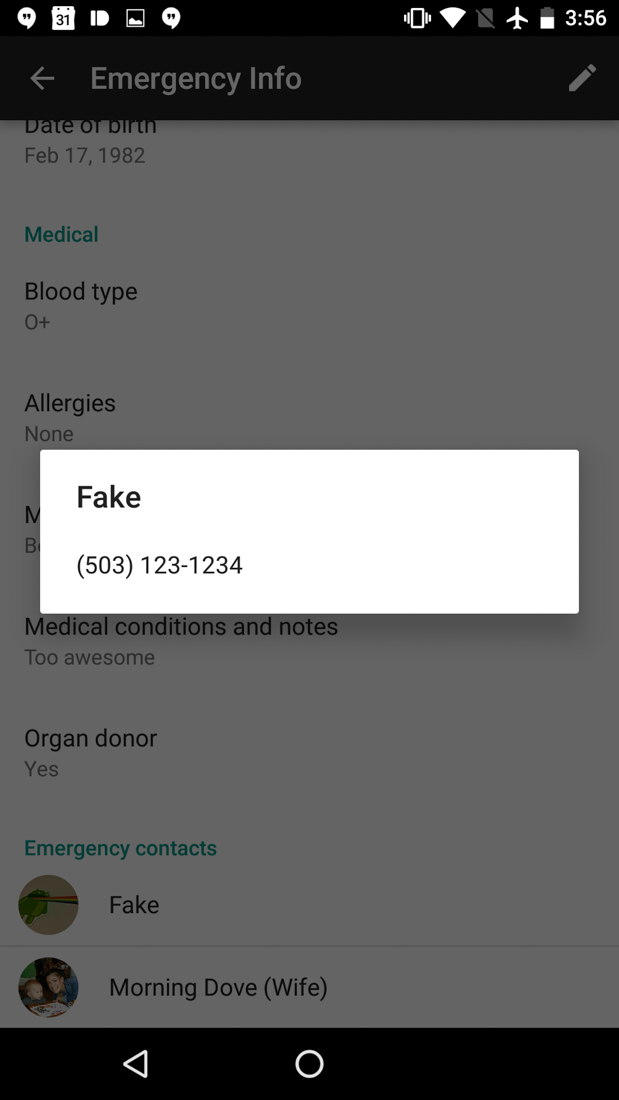Open the Fake emergency contact

click(x=134, y=905)
